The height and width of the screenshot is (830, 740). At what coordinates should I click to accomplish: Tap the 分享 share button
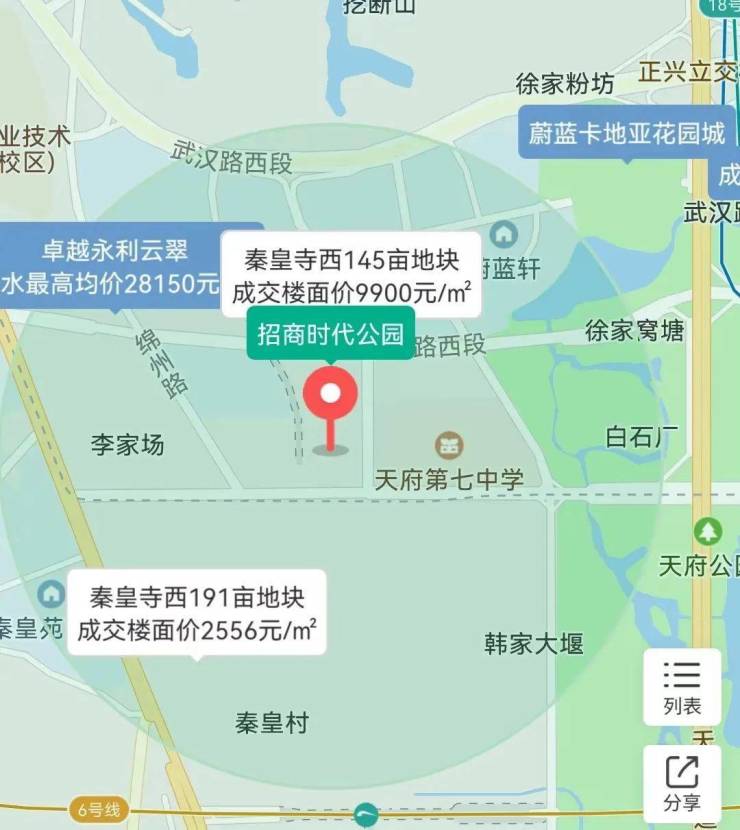[x=682, y=782]
